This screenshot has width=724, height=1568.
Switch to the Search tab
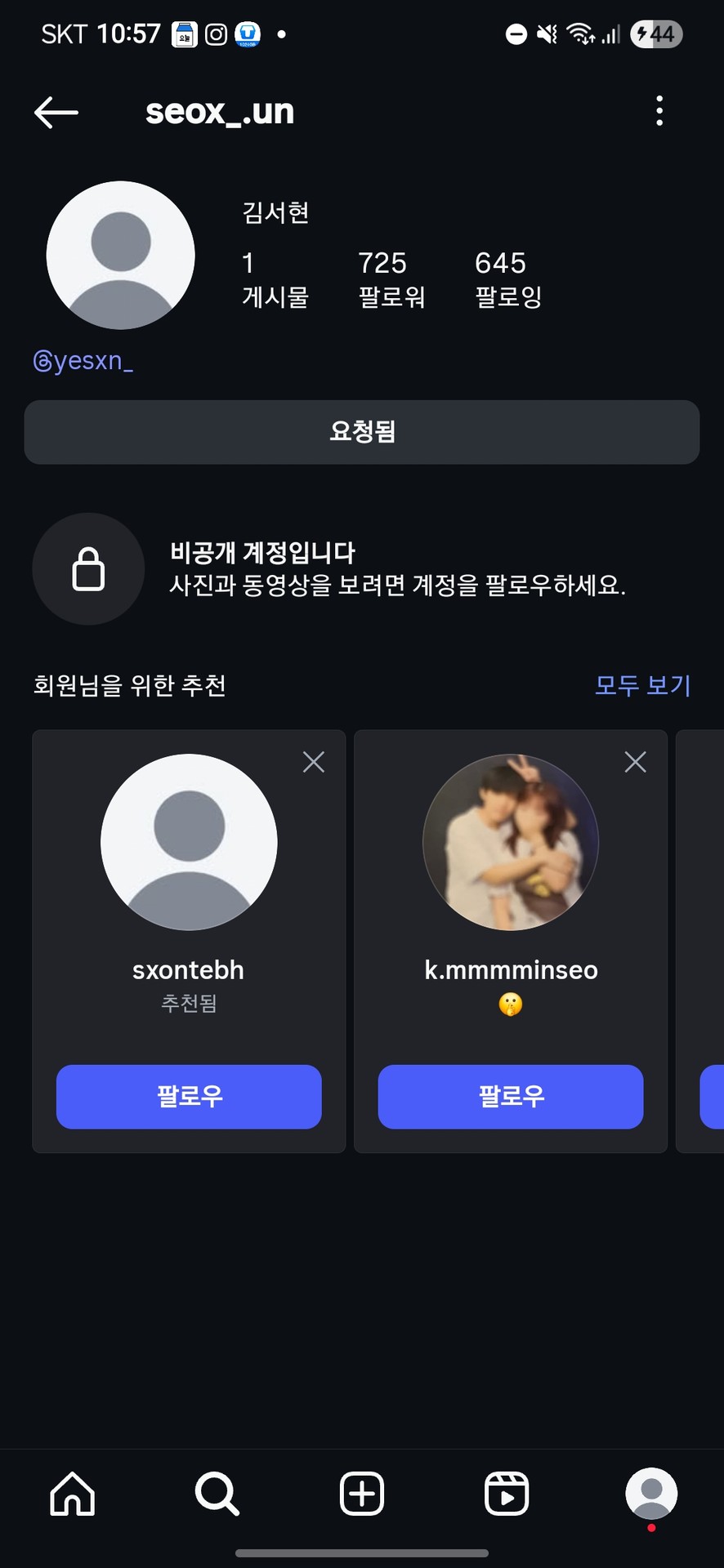point(217,1494)
